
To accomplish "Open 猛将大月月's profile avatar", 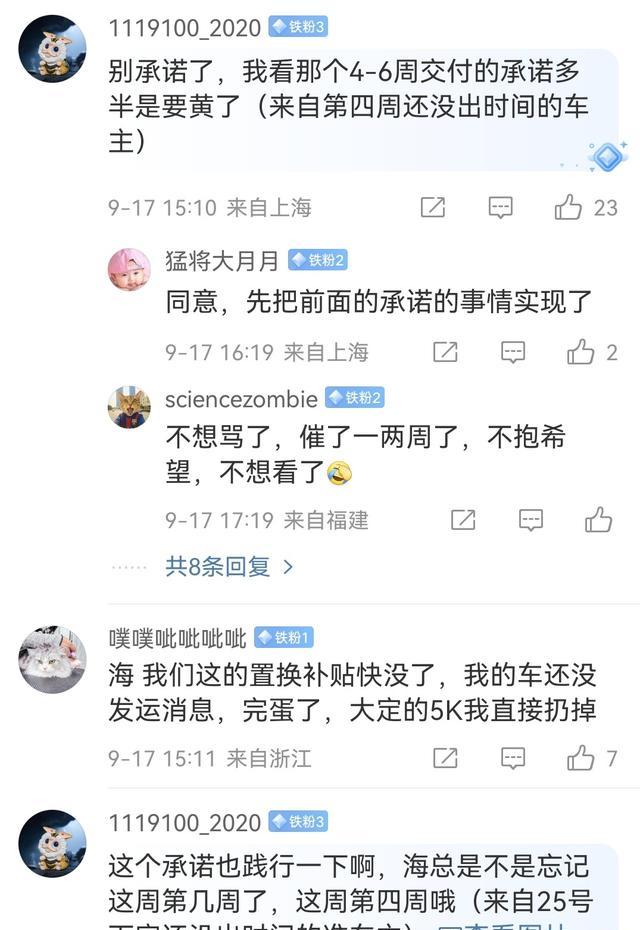I will coord(129,268).
